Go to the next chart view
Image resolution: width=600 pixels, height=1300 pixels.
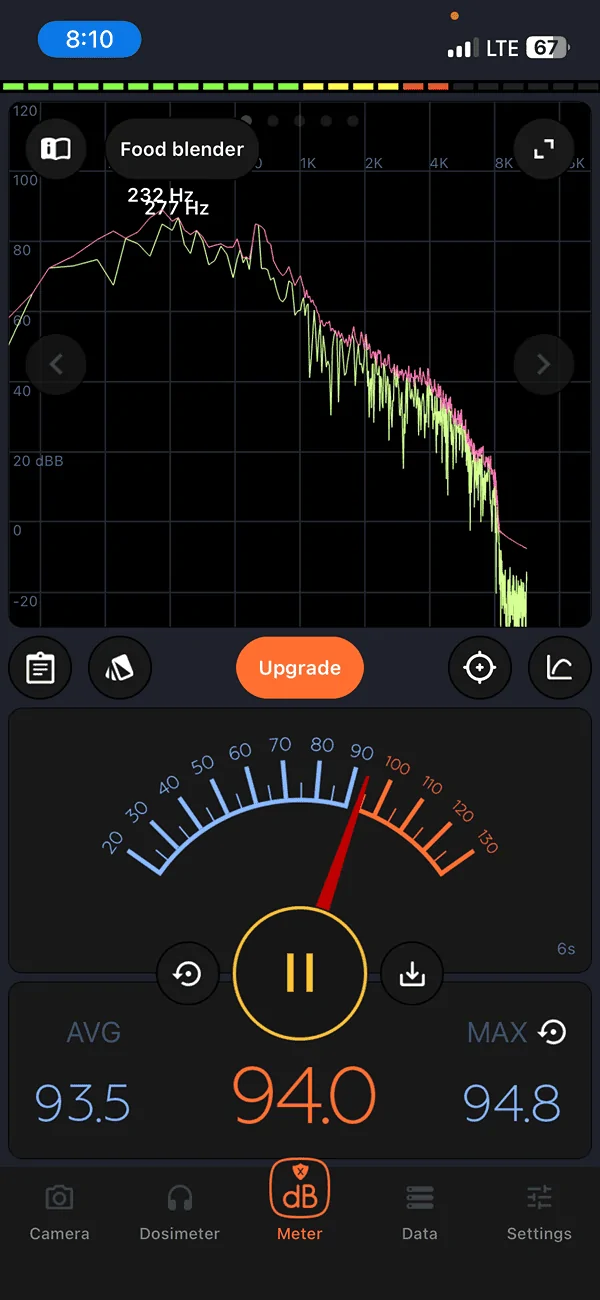pyautogui.click(x=543, y=364)
